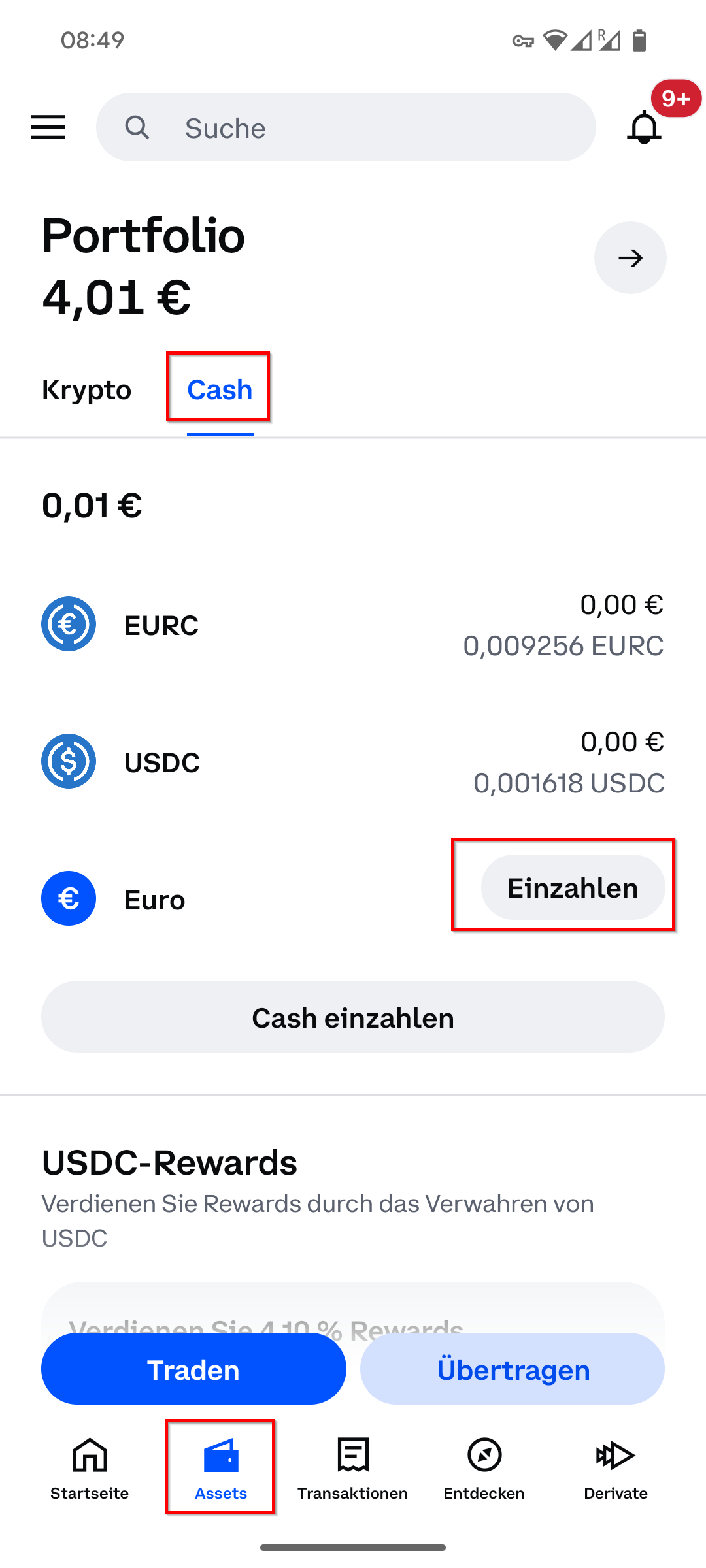Open the hamburger menu
Screen dimensions: 706x1568
48,127
